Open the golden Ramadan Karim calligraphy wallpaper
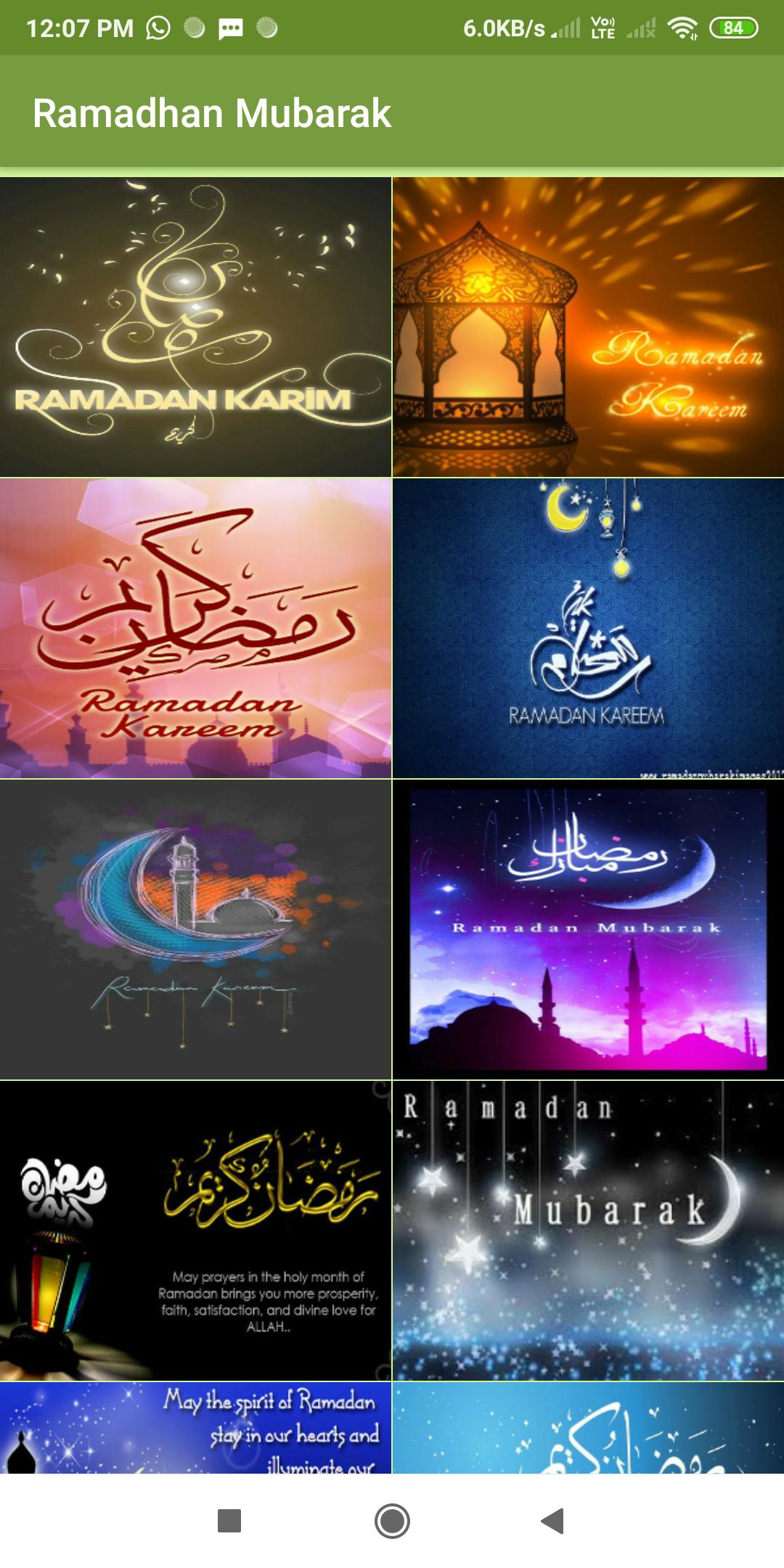Image resolution: width=784 pixels, height=1568 pixels. coord(195,327)
